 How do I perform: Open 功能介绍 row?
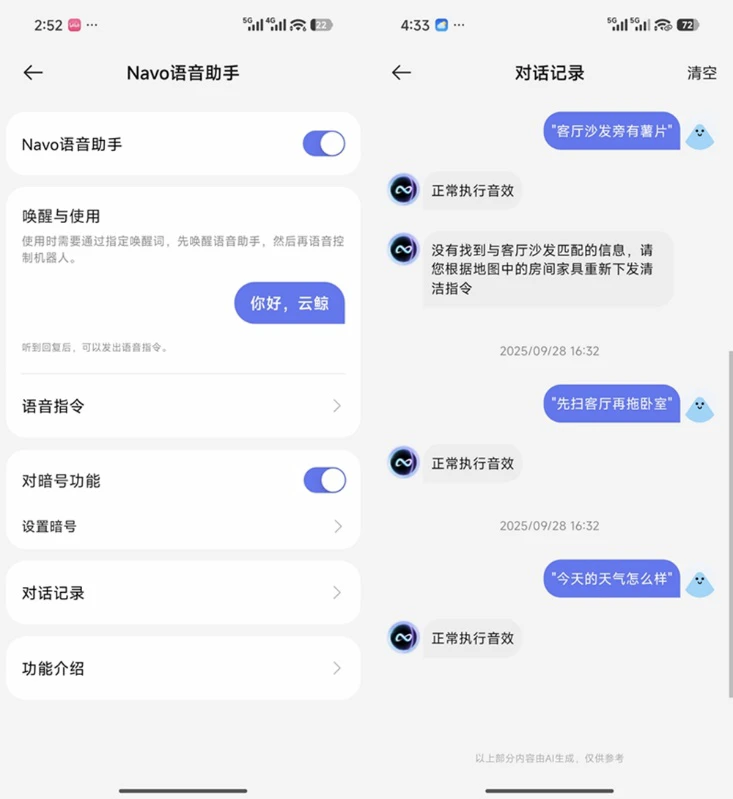183,668
